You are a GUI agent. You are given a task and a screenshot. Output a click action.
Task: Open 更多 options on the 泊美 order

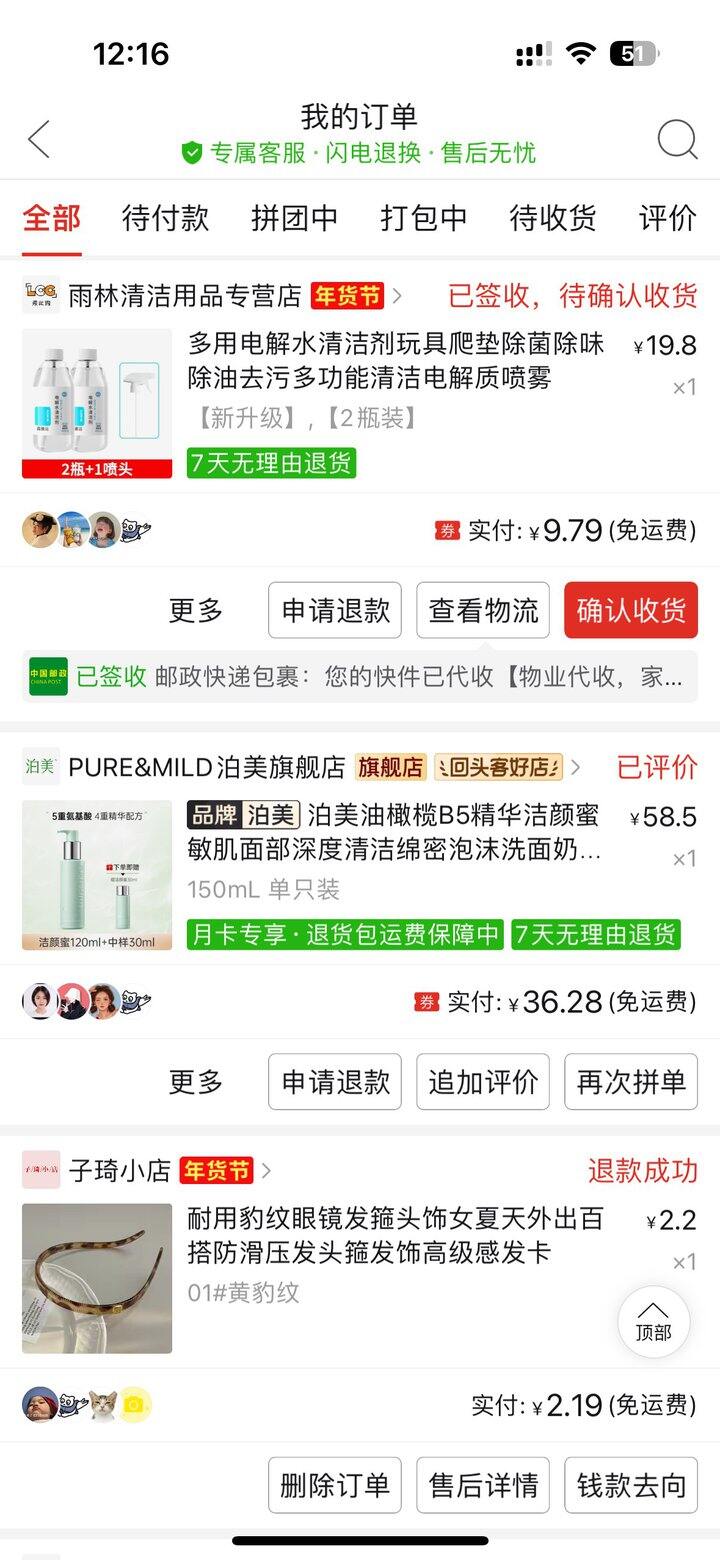[196, 1081]
